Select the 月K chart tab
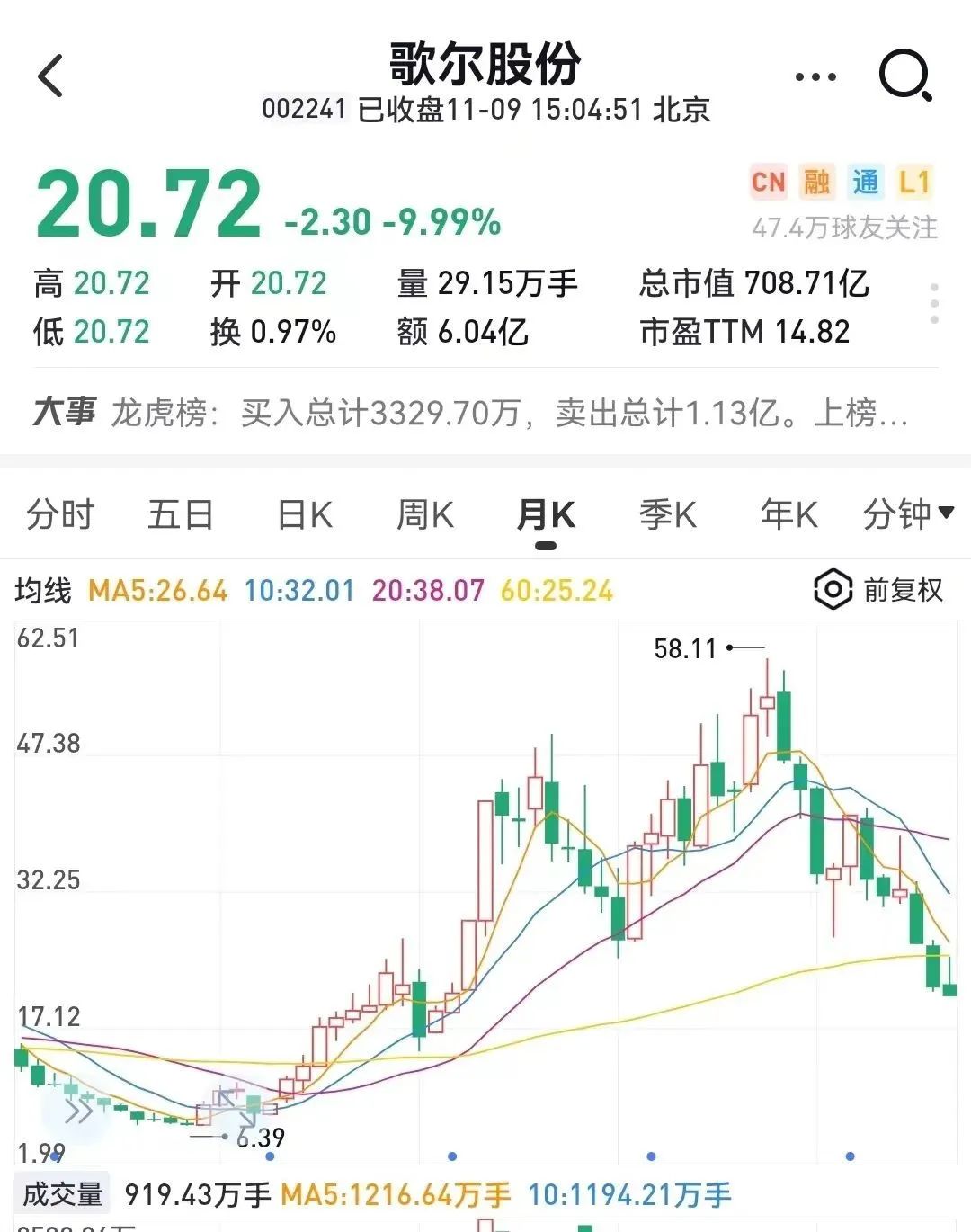The height and width of the screenshot is (1232, 971). click(x=546, y=515)
